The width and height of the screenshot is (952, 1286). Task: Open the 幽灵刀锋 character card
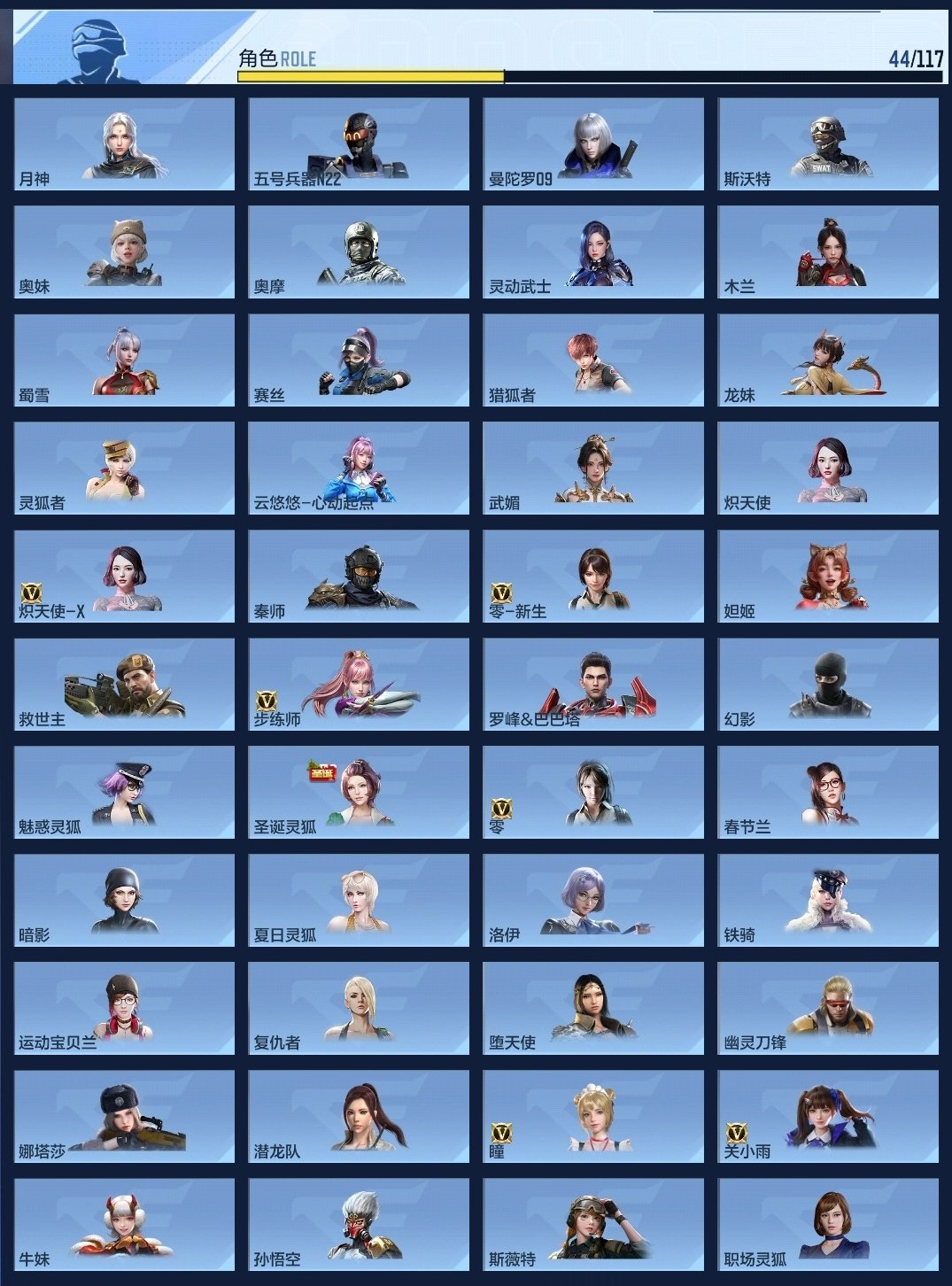[x=828, y=1008]
